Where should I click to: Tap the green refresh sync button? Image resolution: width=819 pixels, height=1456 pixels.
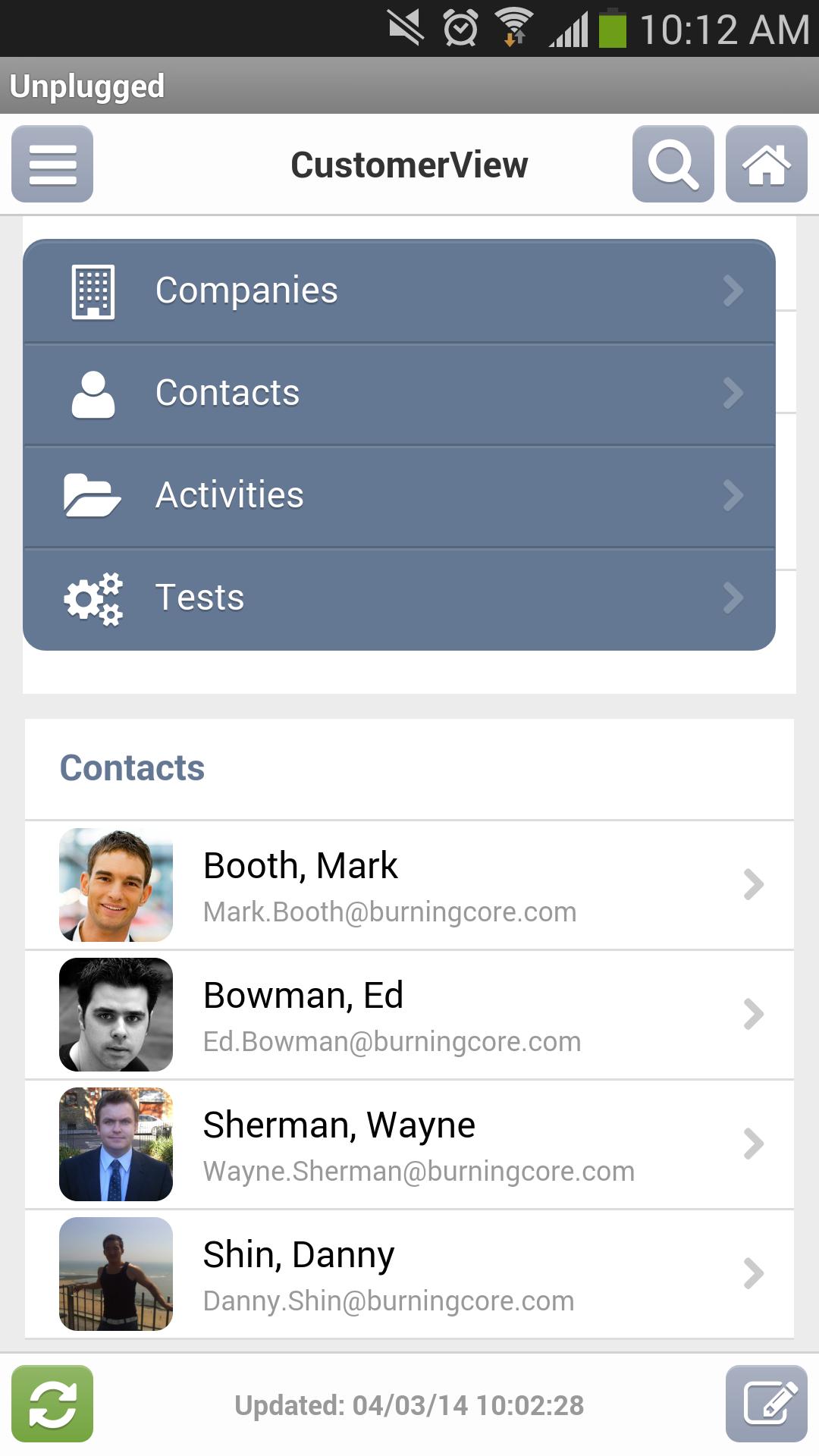coord(52,1404)
